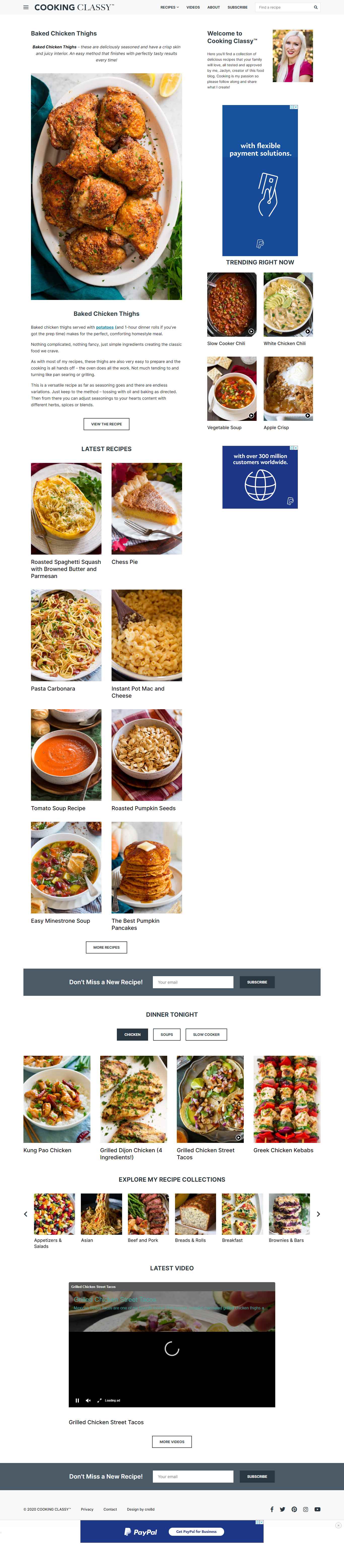Pause the latest video
This screenshot has width=344, height=1568.
pos(77,1400)
